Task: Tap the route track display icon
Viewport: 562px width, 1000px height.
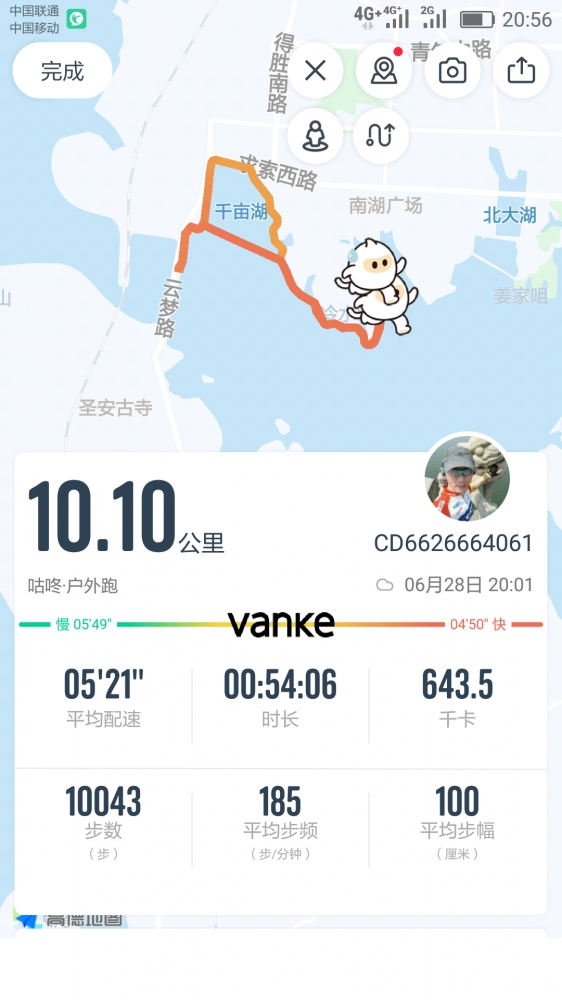Action: pos(381,136)
